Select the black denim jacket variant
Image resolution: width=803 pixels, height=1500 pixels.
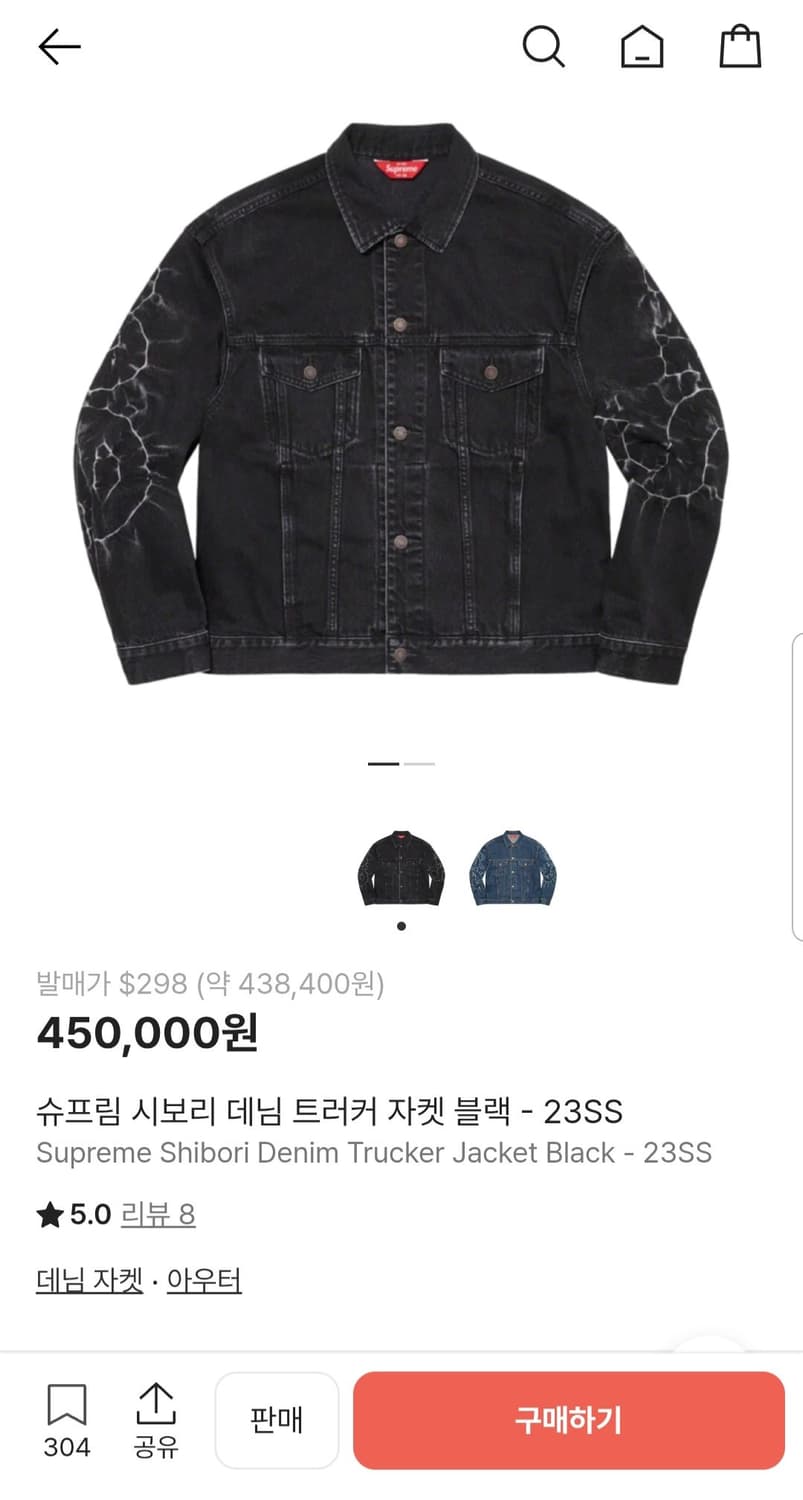coord(402,867)
